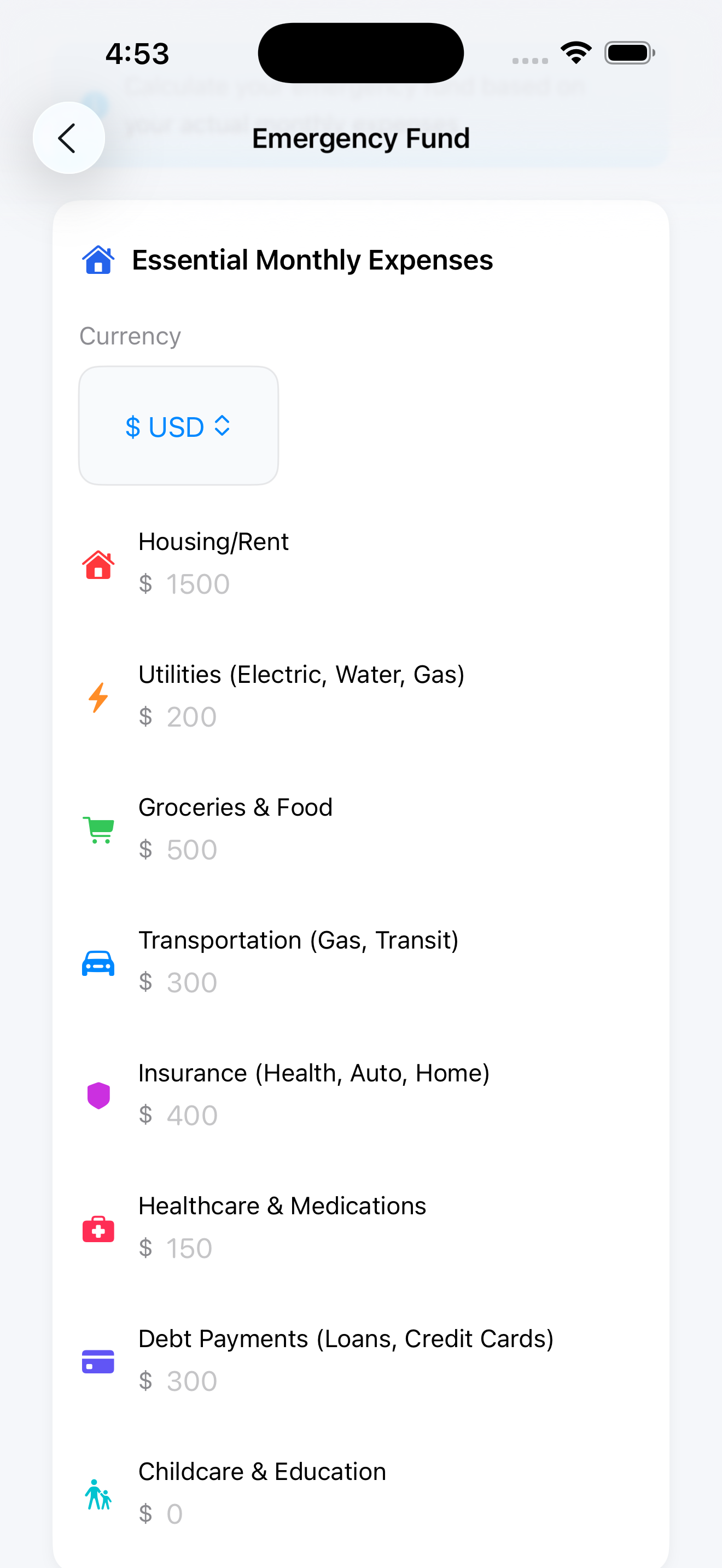The width and height of the screenshot is (722, 1568).
Task: Click the teal Childcare & Education icon
Action: [x=98, y=1494]
